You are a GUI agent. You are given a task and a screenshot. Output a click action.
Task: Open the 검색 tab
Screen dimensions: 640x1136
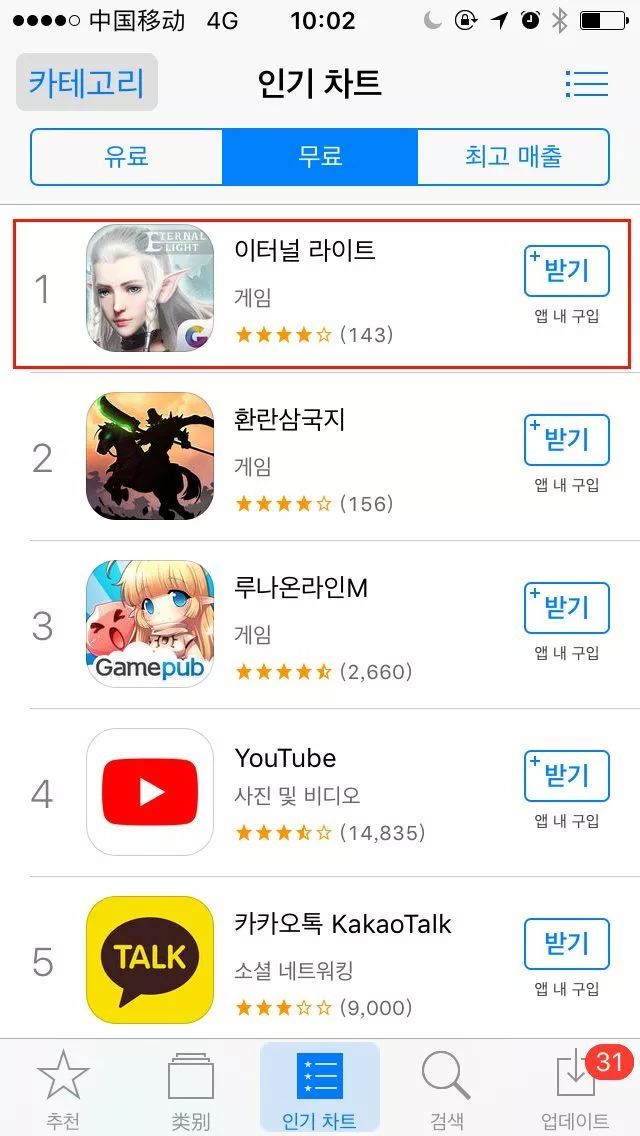tap(446, 1088)
